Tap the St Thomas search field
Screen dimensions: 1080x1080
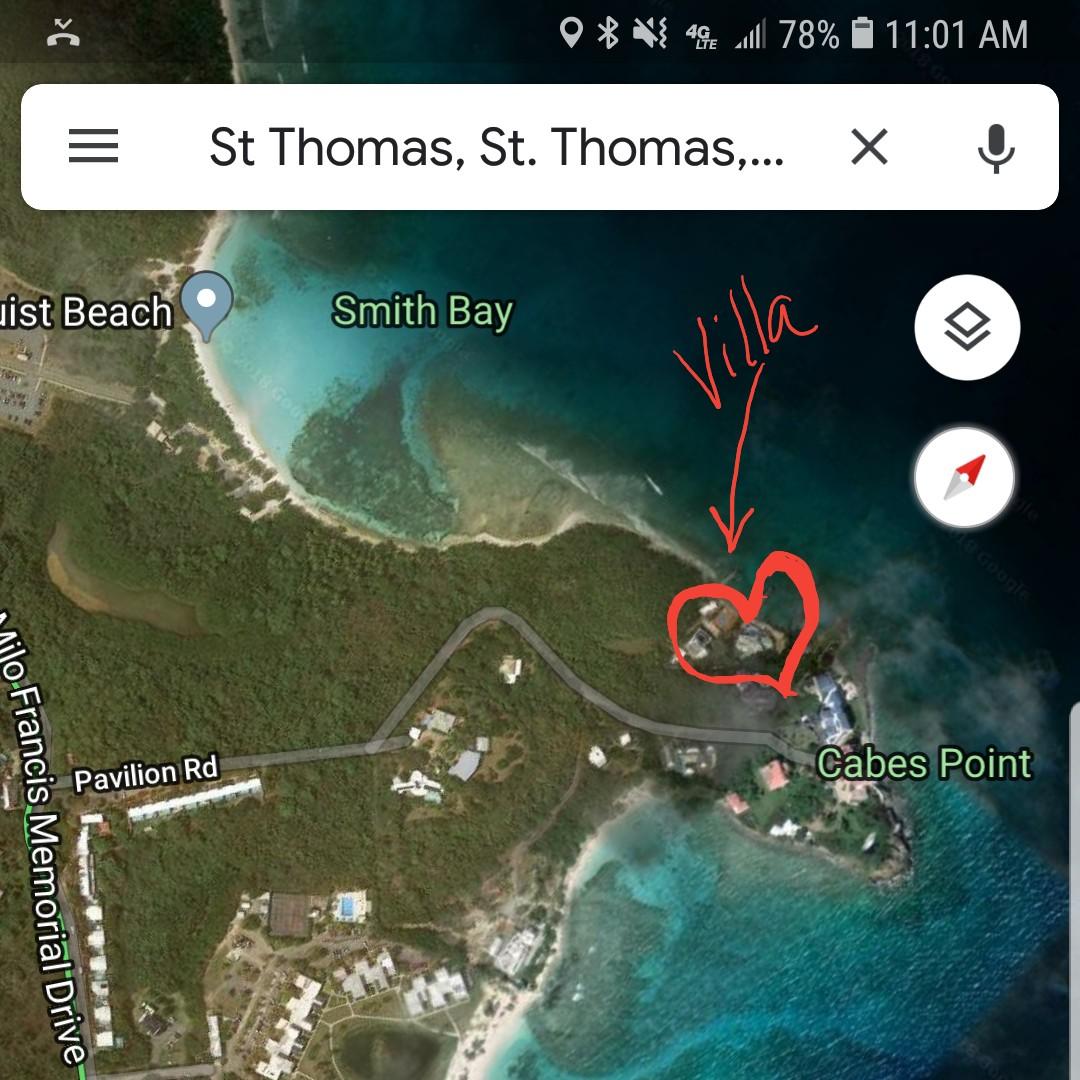(x=496, y=148)
